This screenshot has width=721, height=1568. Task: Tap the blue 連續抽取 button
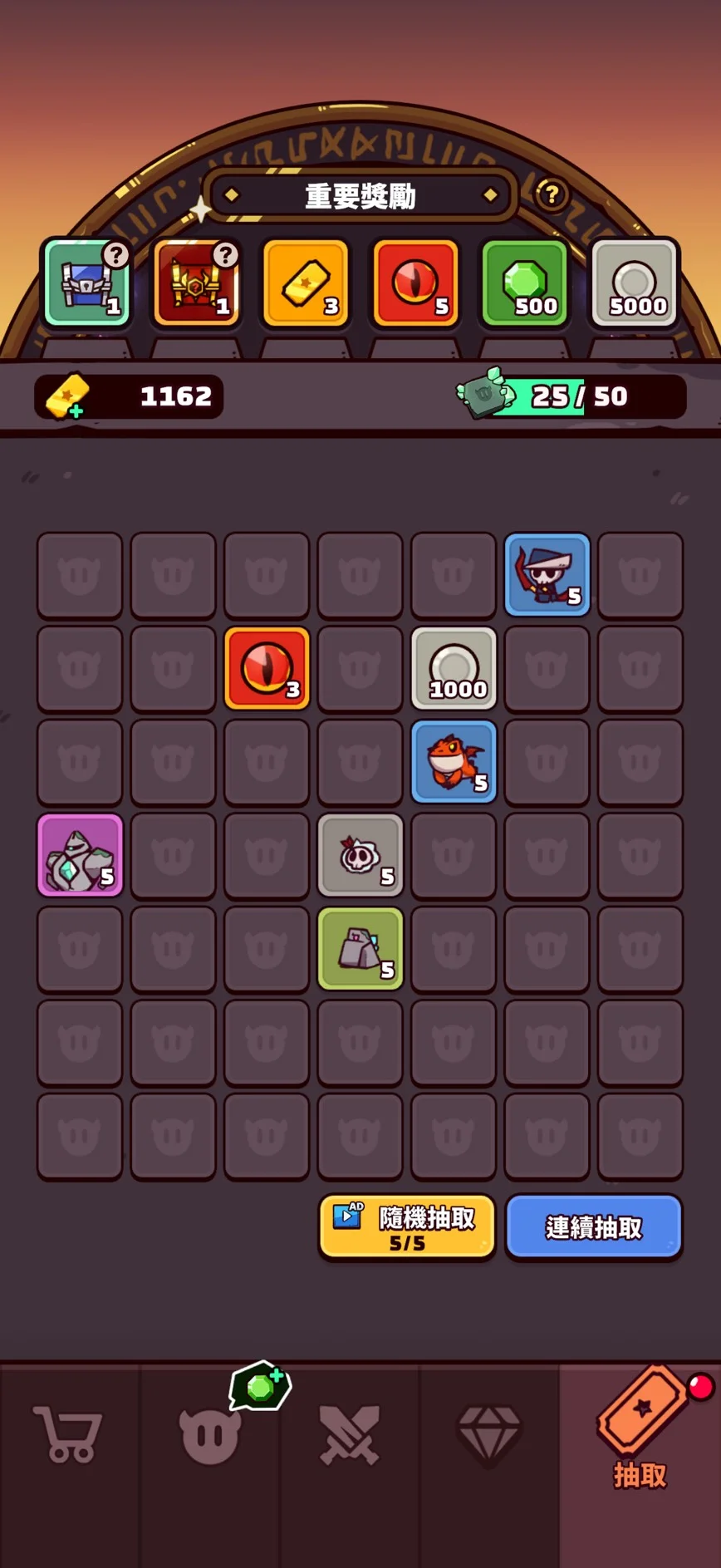pyautogui.click(x=593, y=1227)
